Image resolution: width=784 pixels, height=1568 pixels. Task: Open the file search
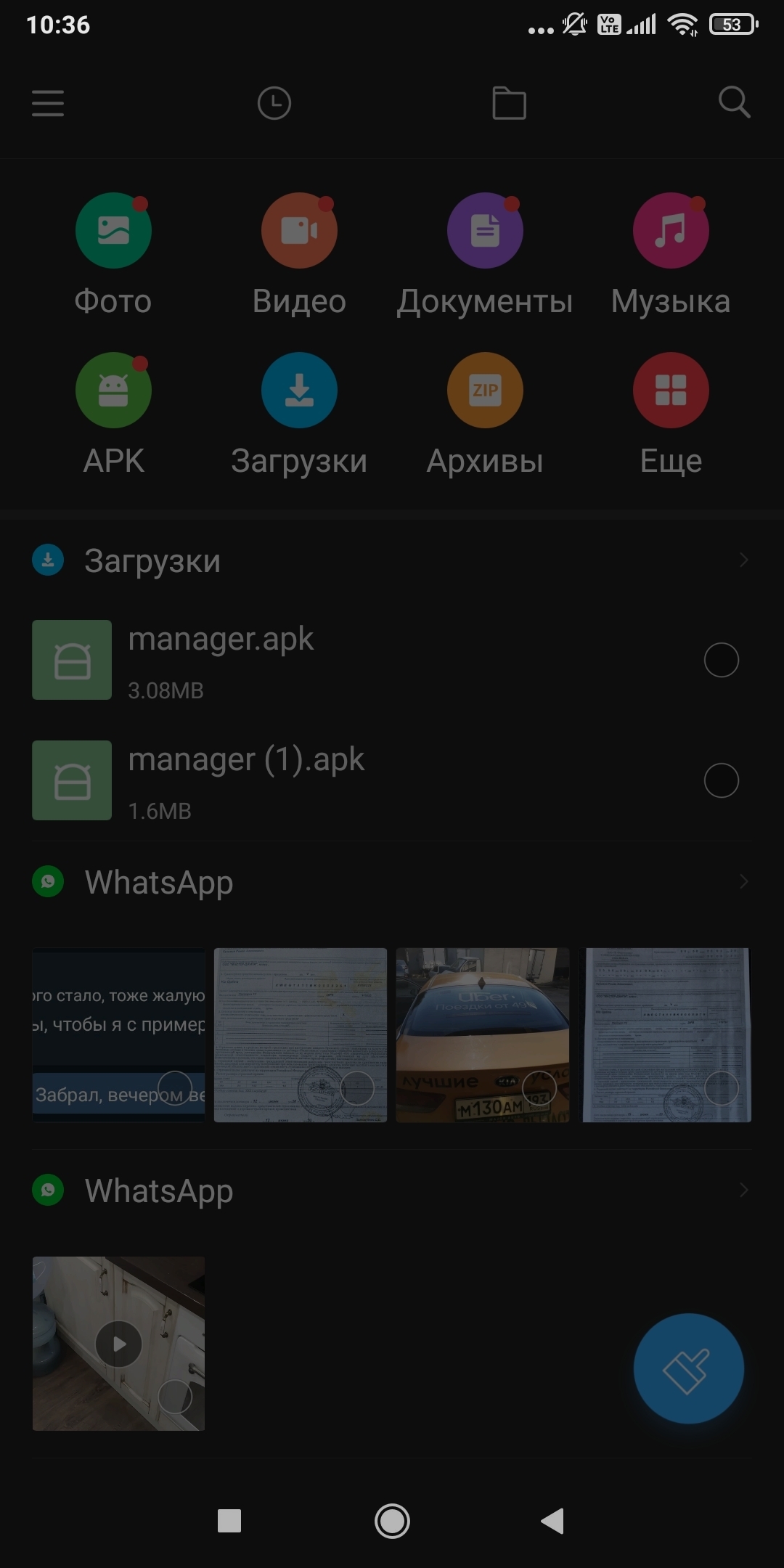coord(734,103)
